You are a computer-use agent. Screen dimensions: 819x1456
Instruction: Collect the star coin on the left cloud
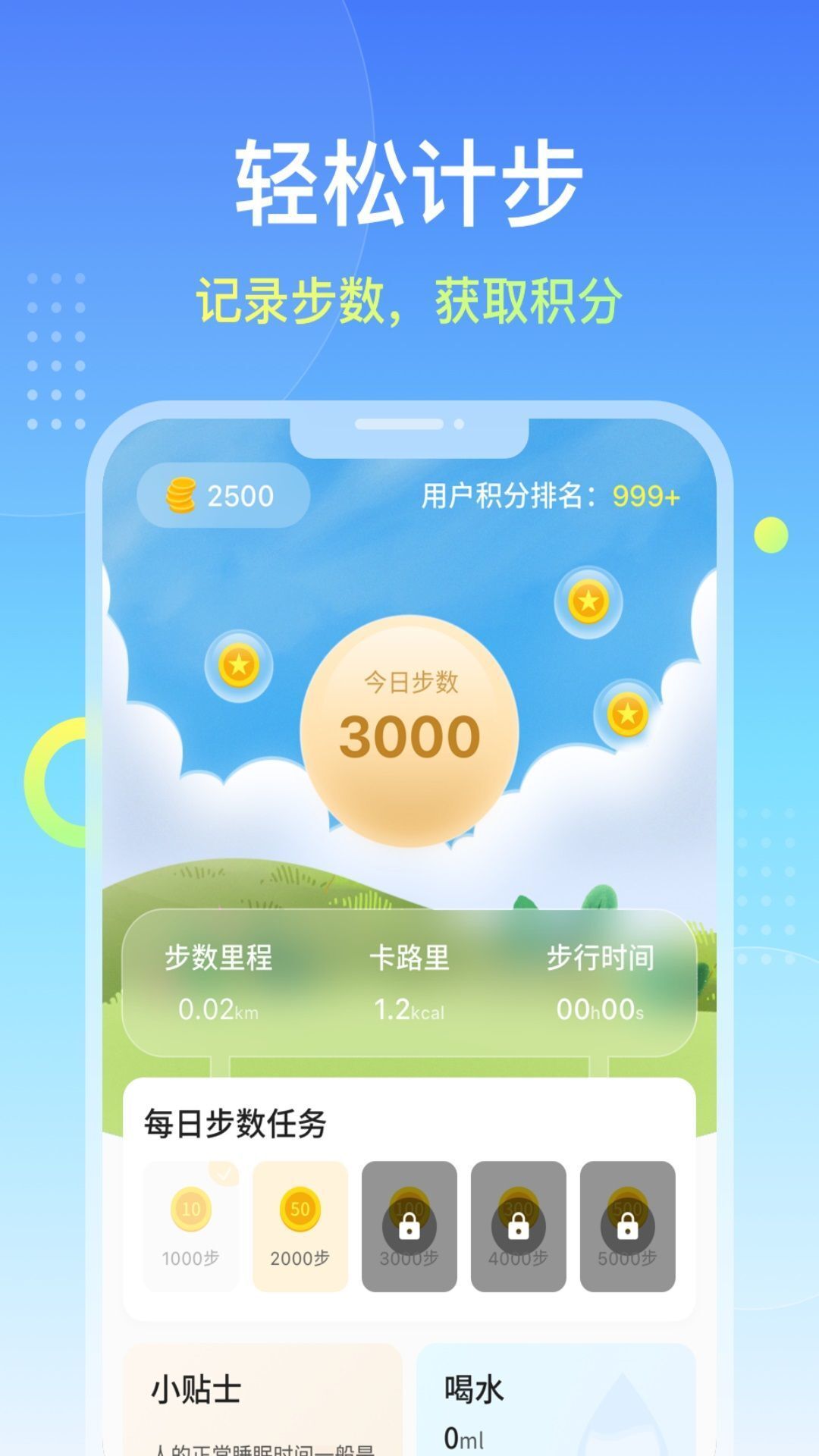coord(239,667)
